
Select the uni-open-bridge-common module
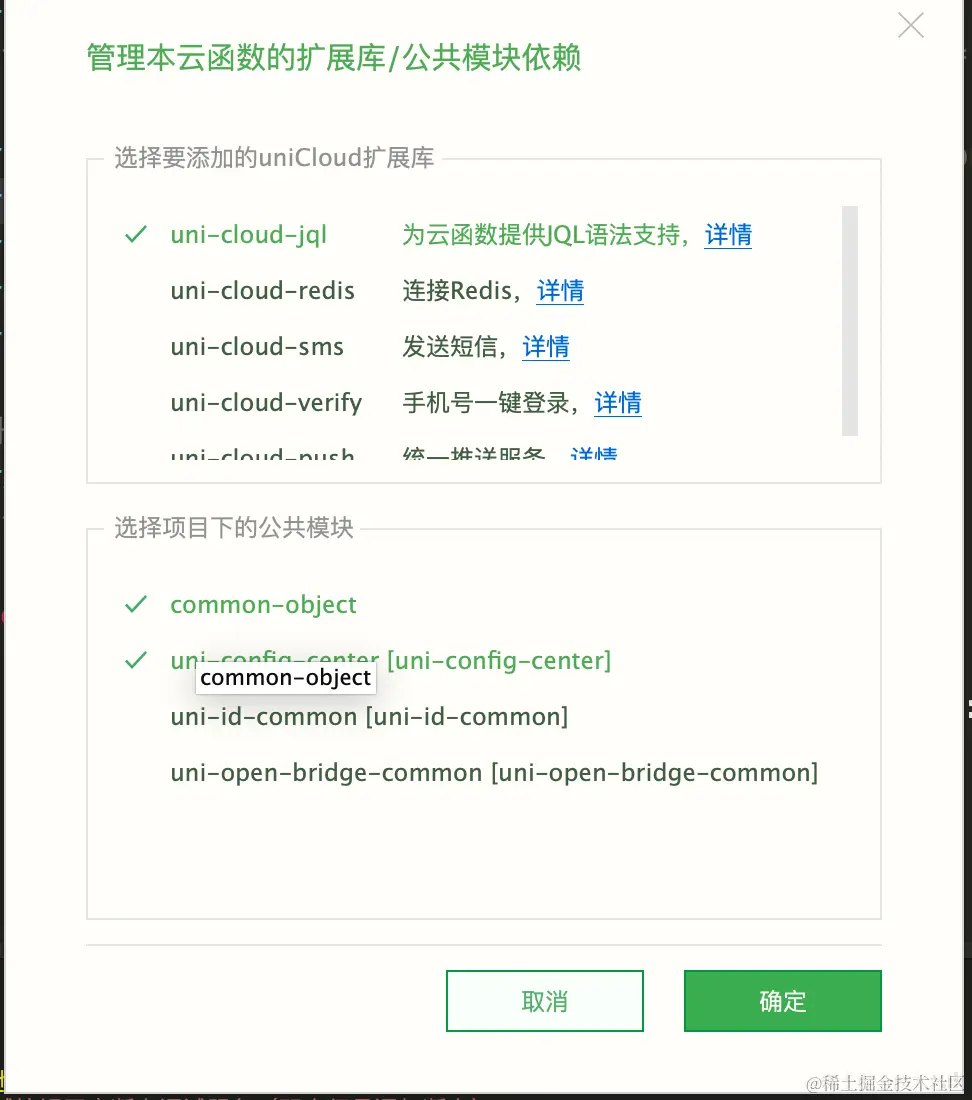coord(494,773)
